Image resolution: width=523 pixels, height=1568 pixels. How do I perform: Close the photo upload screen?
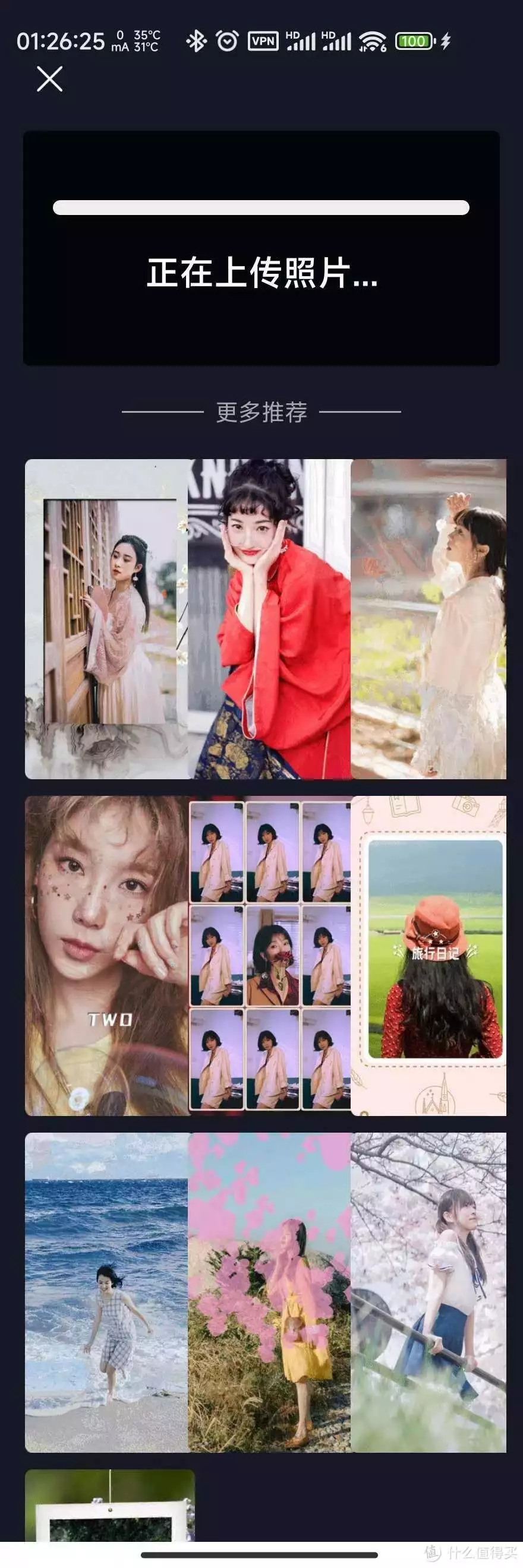(x=49, y=79)
